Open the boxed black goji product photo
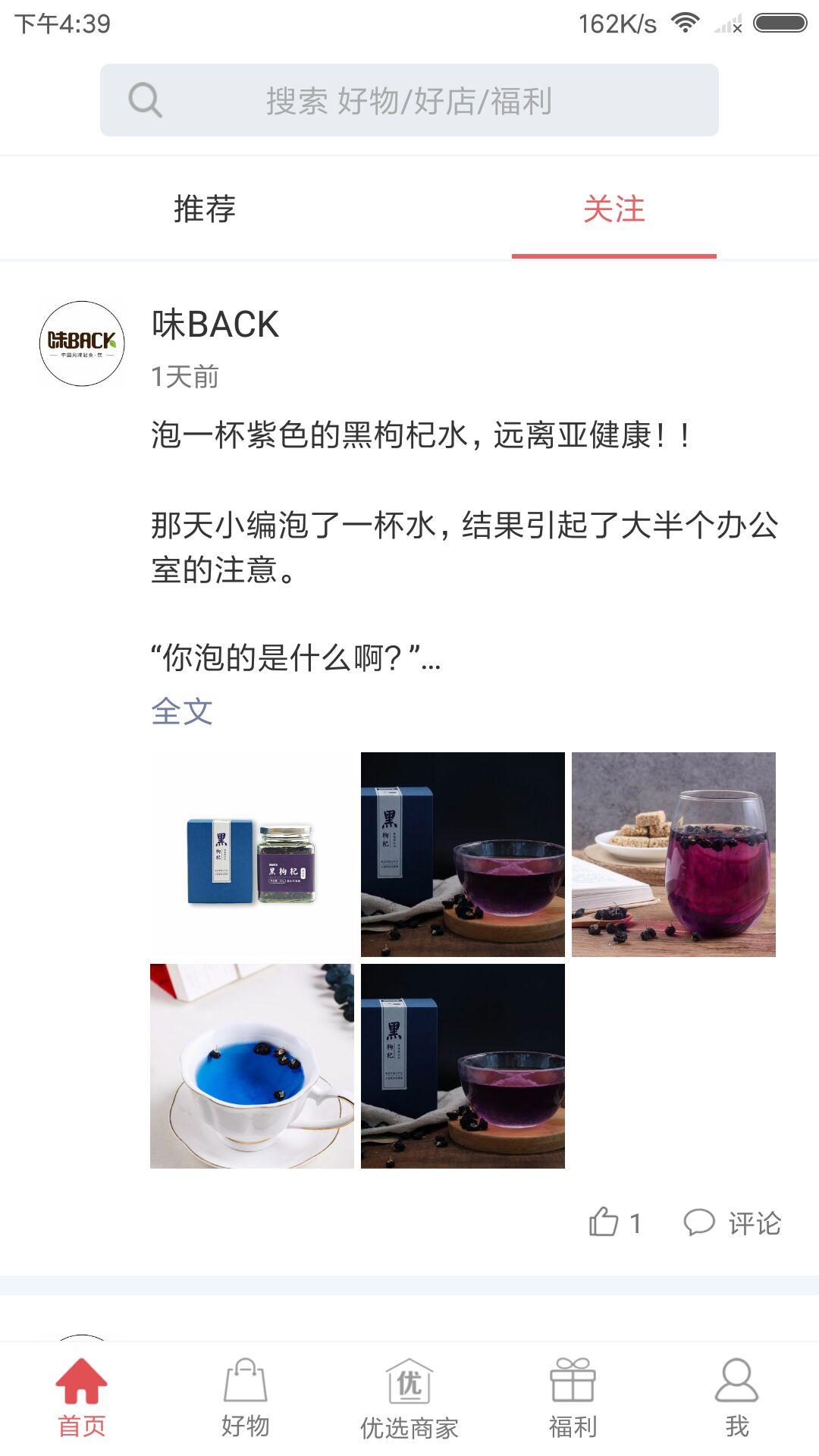Viewport: 819px width, 1456px height. 252,854
